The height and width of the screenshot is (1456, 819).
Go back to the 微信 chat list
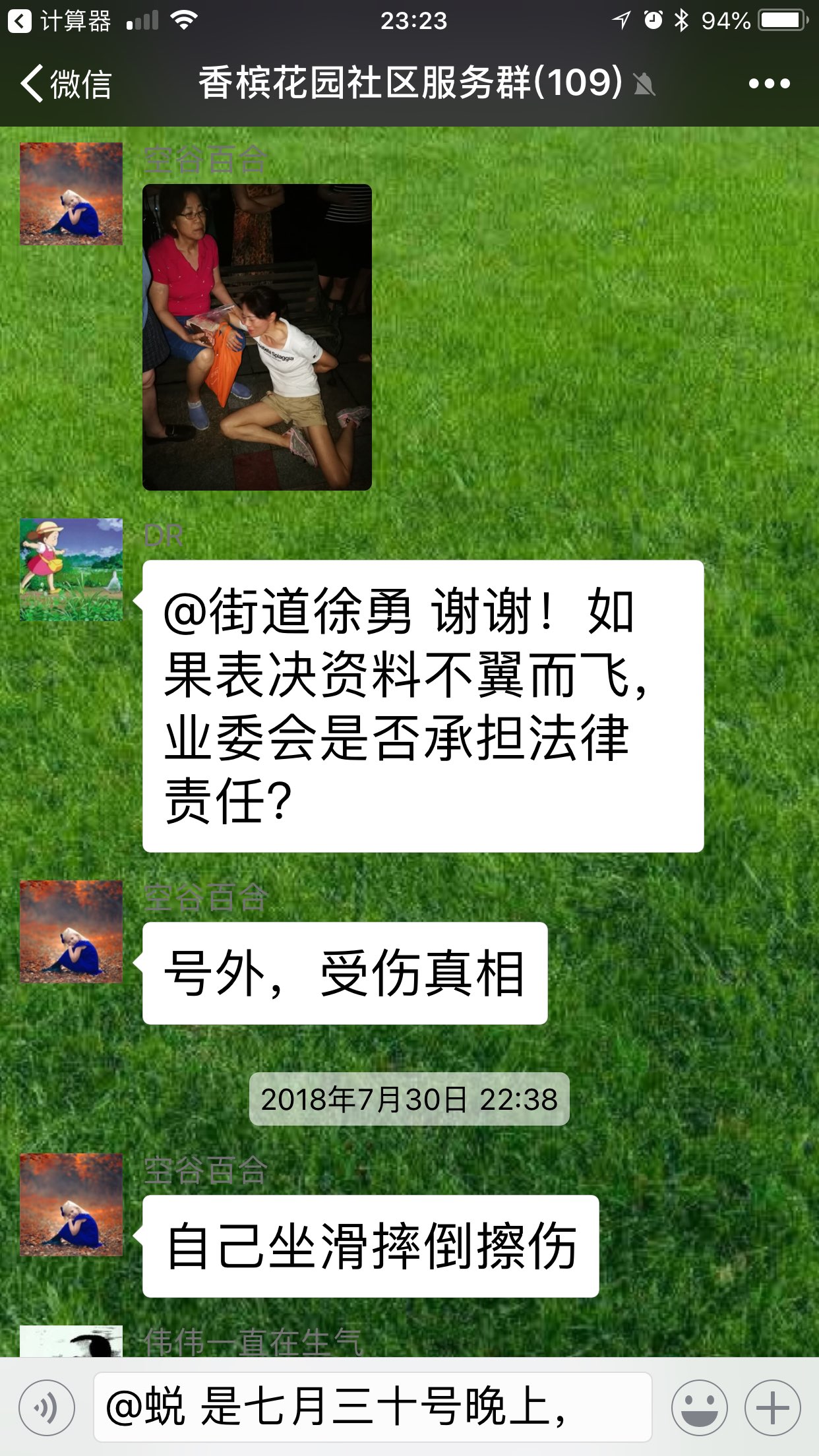click(x=65, y=84)
